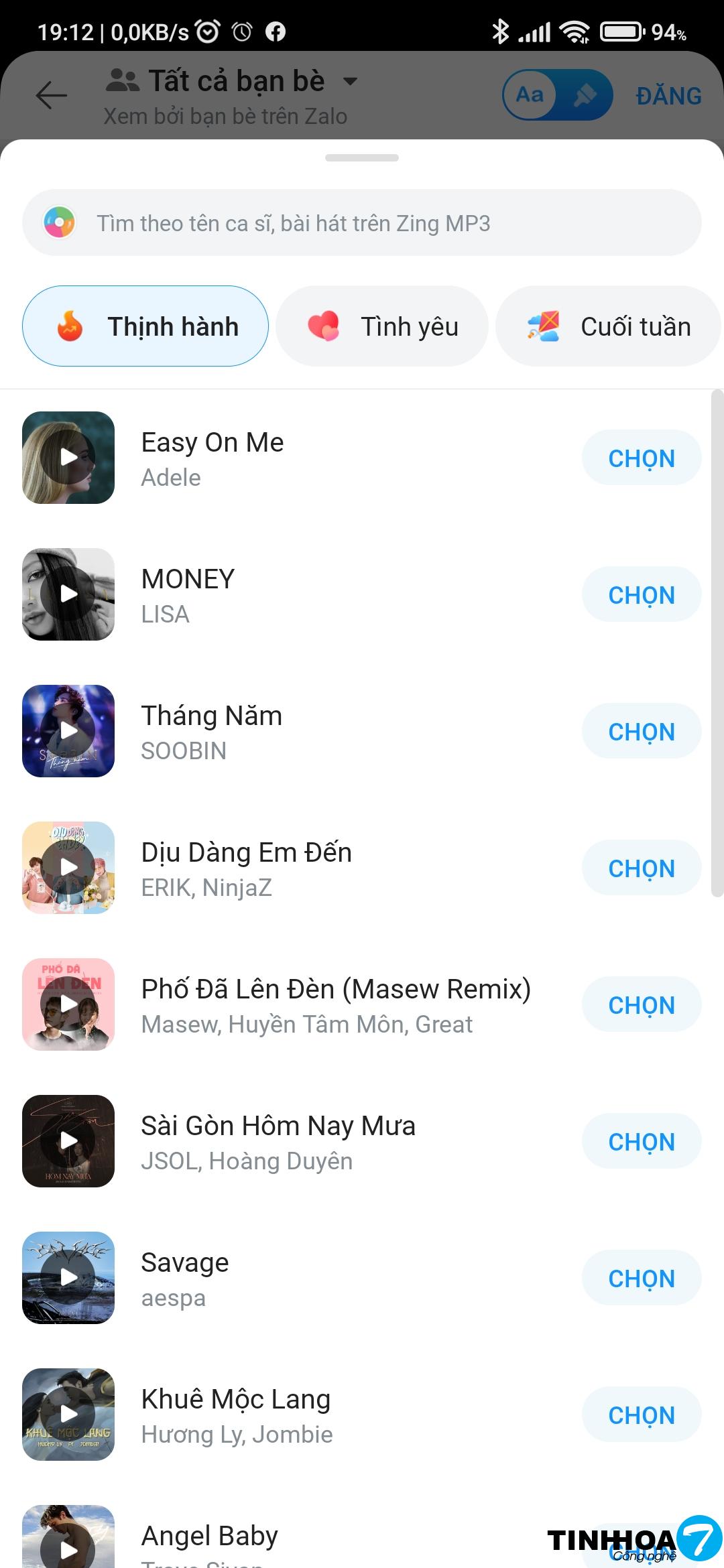Switch to the Cuối tuần category
This screenshot has width=724, height=1568.
tap(608, 326)
